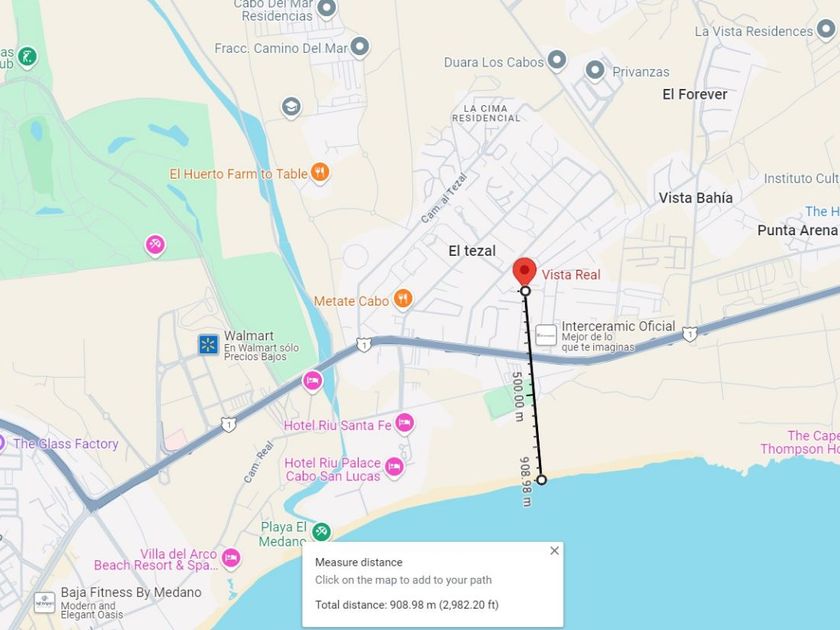The height and width of the screenshot is (630, 840).
Task: Open the Vista Real red pin
Action: (x=524, y=272)
